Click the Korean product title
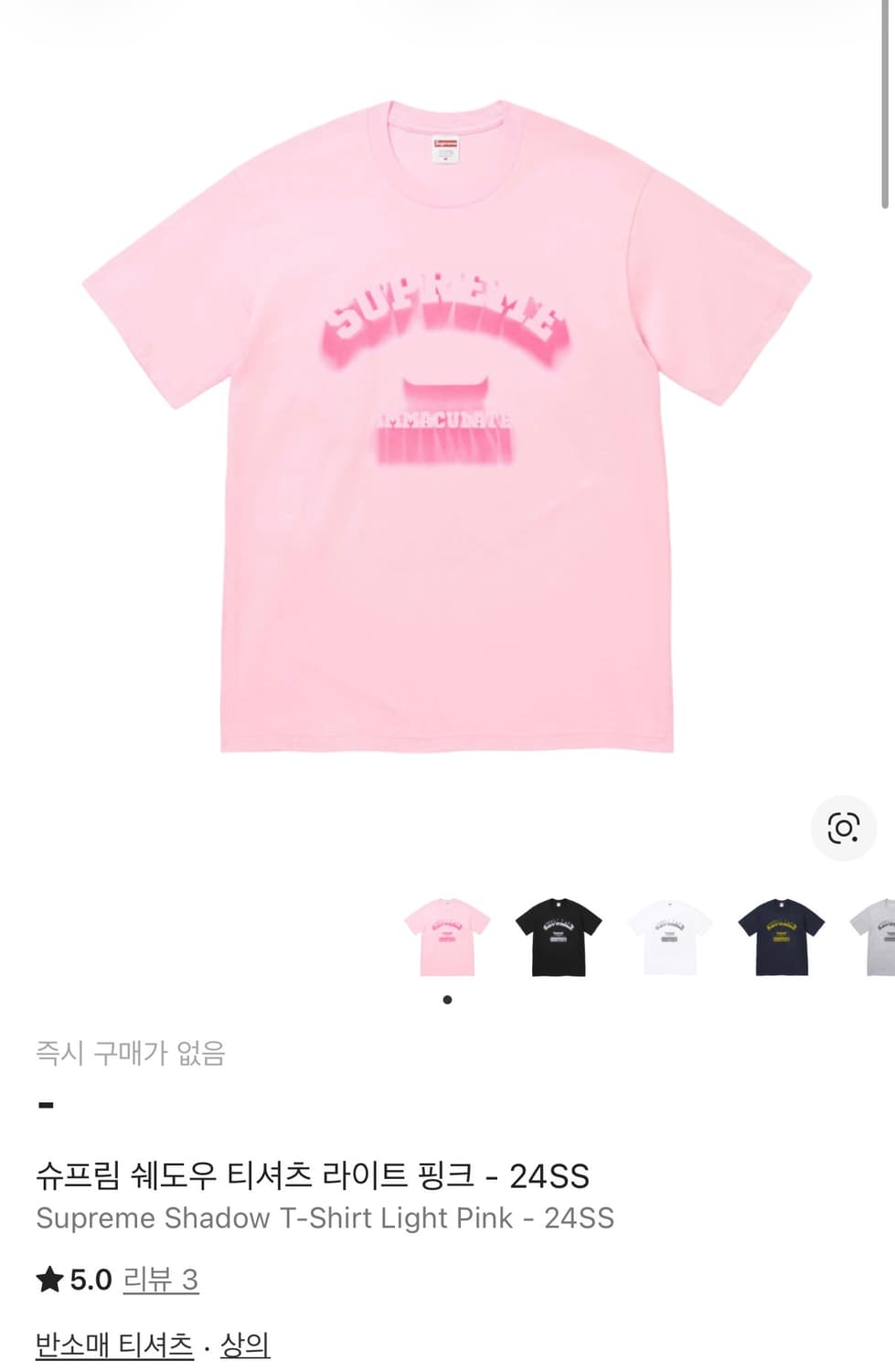 (x=314, y=1178)
